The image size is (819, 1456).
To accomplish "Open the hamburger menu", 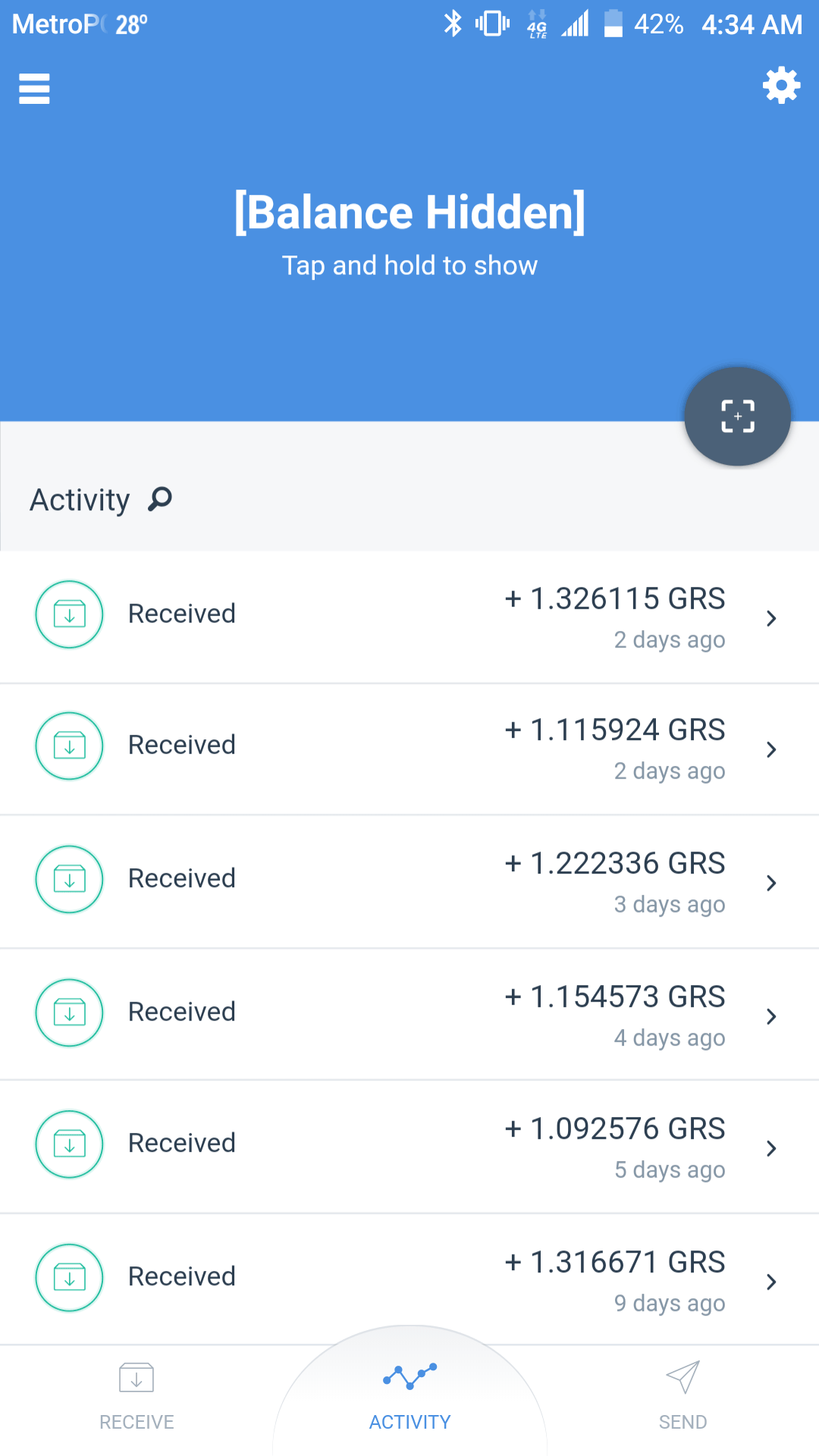I will coord(34,89).
